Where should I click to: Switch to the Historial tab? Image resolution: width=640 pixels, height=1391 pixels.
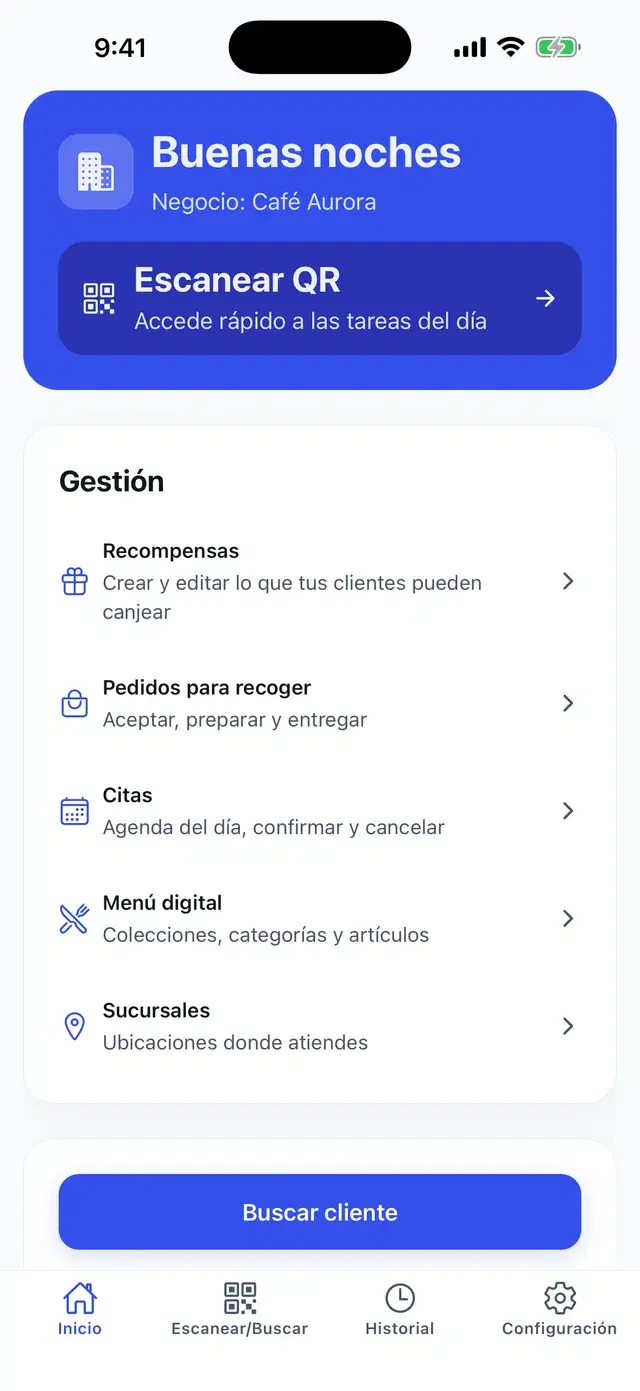click(400, 1310)
